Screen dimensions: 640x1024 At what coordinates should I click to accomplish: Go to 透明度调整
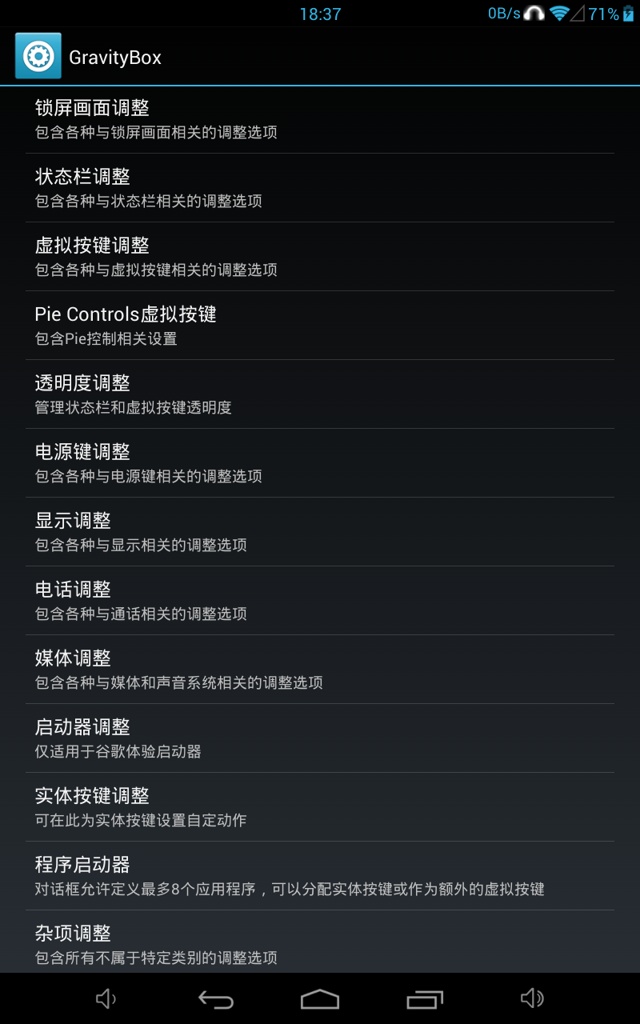point(320,394)
